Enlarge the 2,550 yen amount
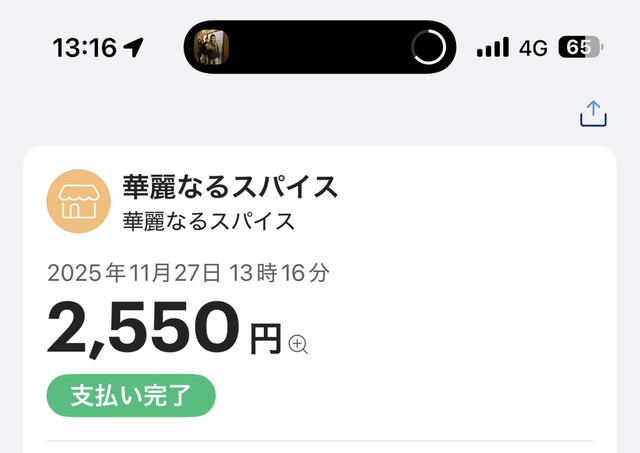The height and width of the screenshot is (453, 640). (298, 344)
